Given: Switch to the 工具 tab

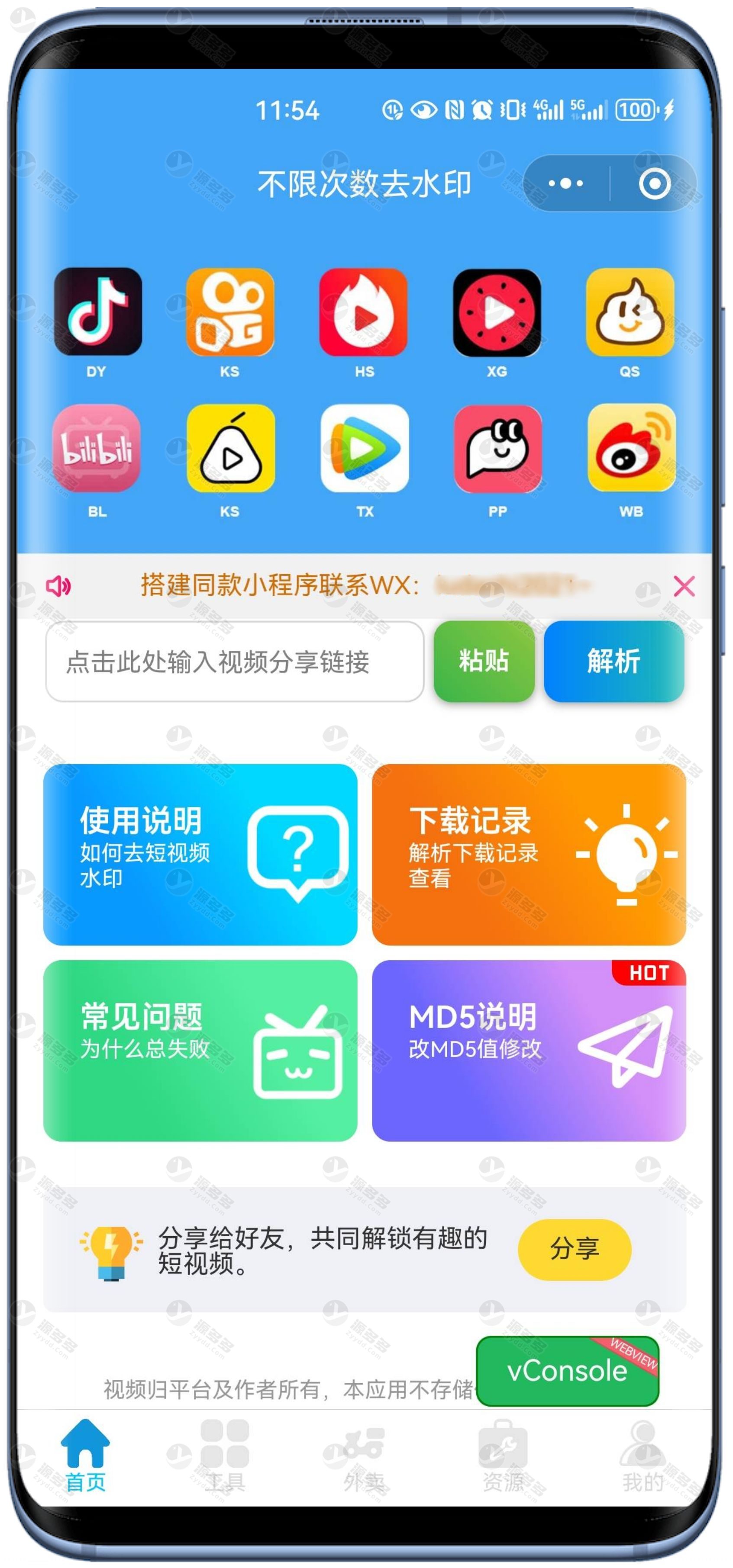Looking at the screenshot, I should (225, 1456).
